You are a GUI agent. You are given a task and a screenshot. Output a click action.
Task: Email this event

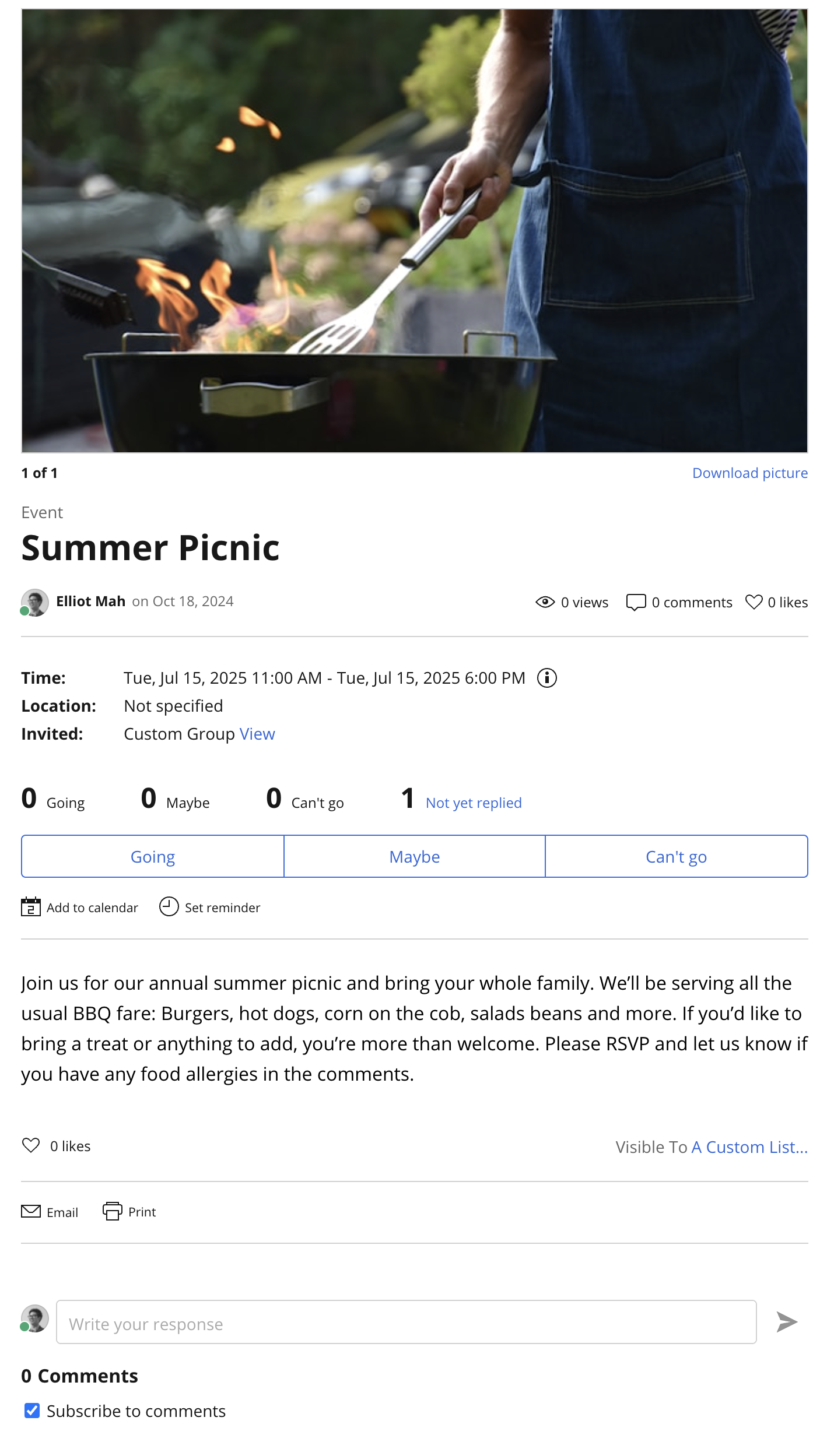coord(50,1212)
